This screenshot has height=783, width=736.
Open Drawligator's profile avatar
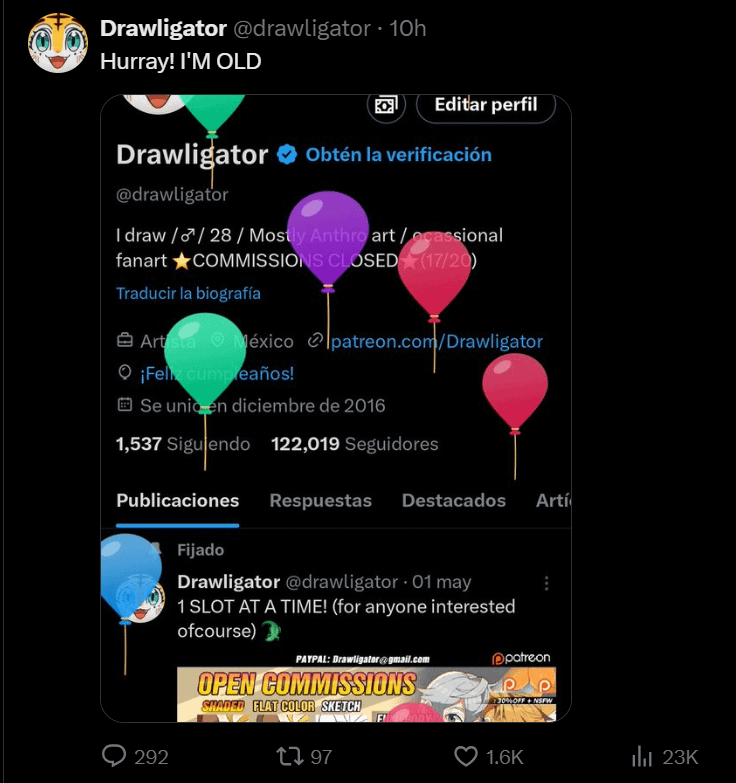(x=57, y=44)
